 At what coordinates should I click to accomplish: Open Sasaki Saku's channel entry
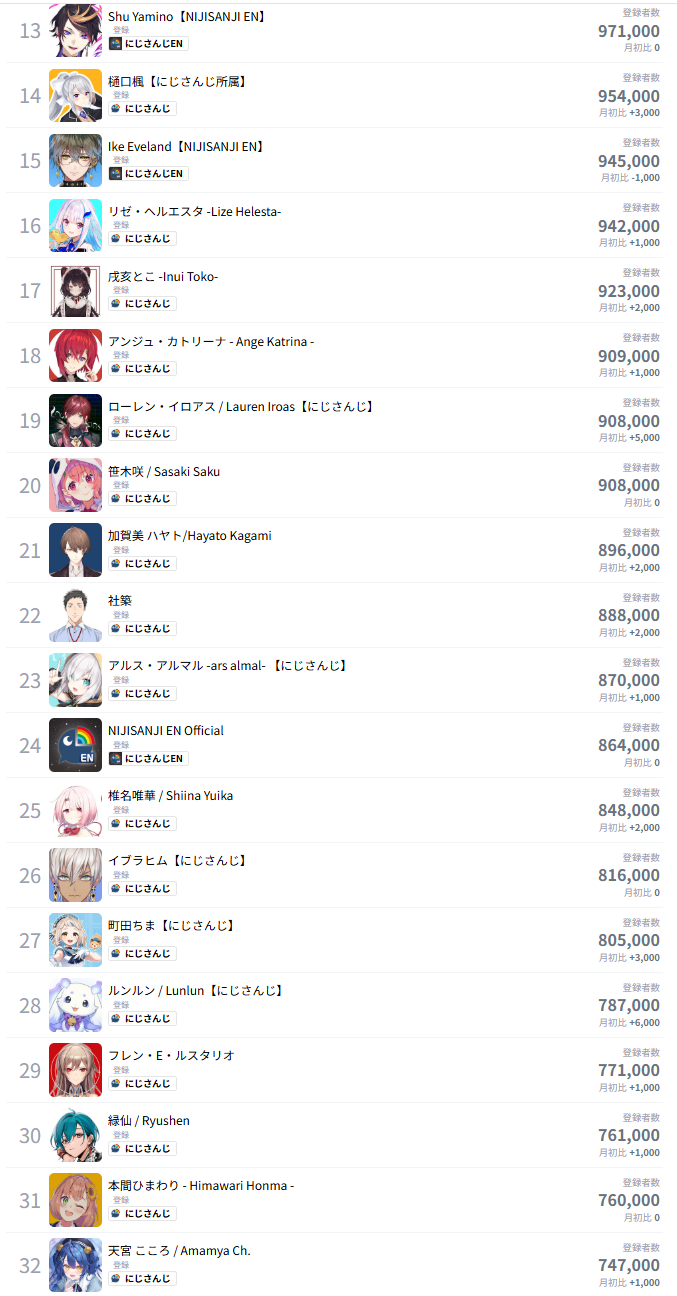point(335,485)
